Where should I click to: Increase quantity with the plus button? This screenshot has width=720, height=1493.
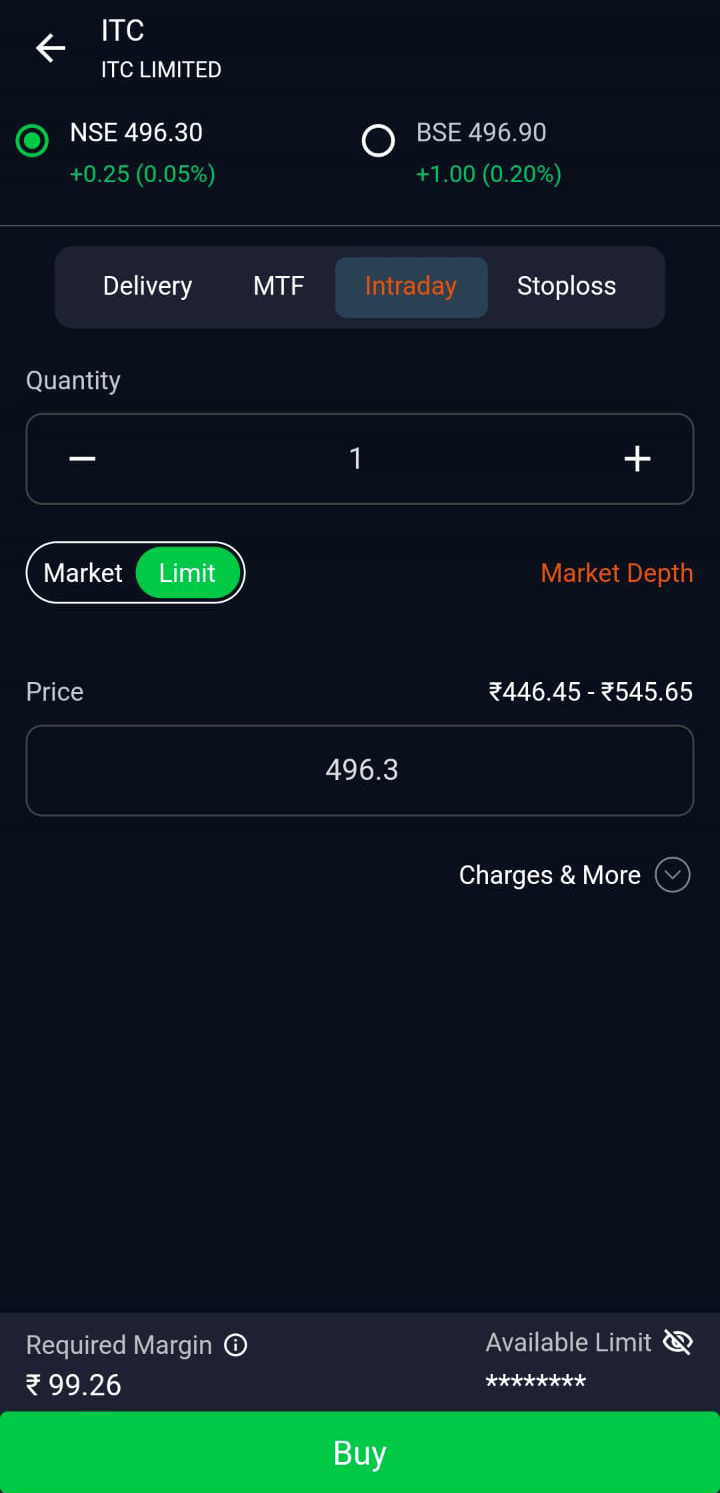[637, 459]
